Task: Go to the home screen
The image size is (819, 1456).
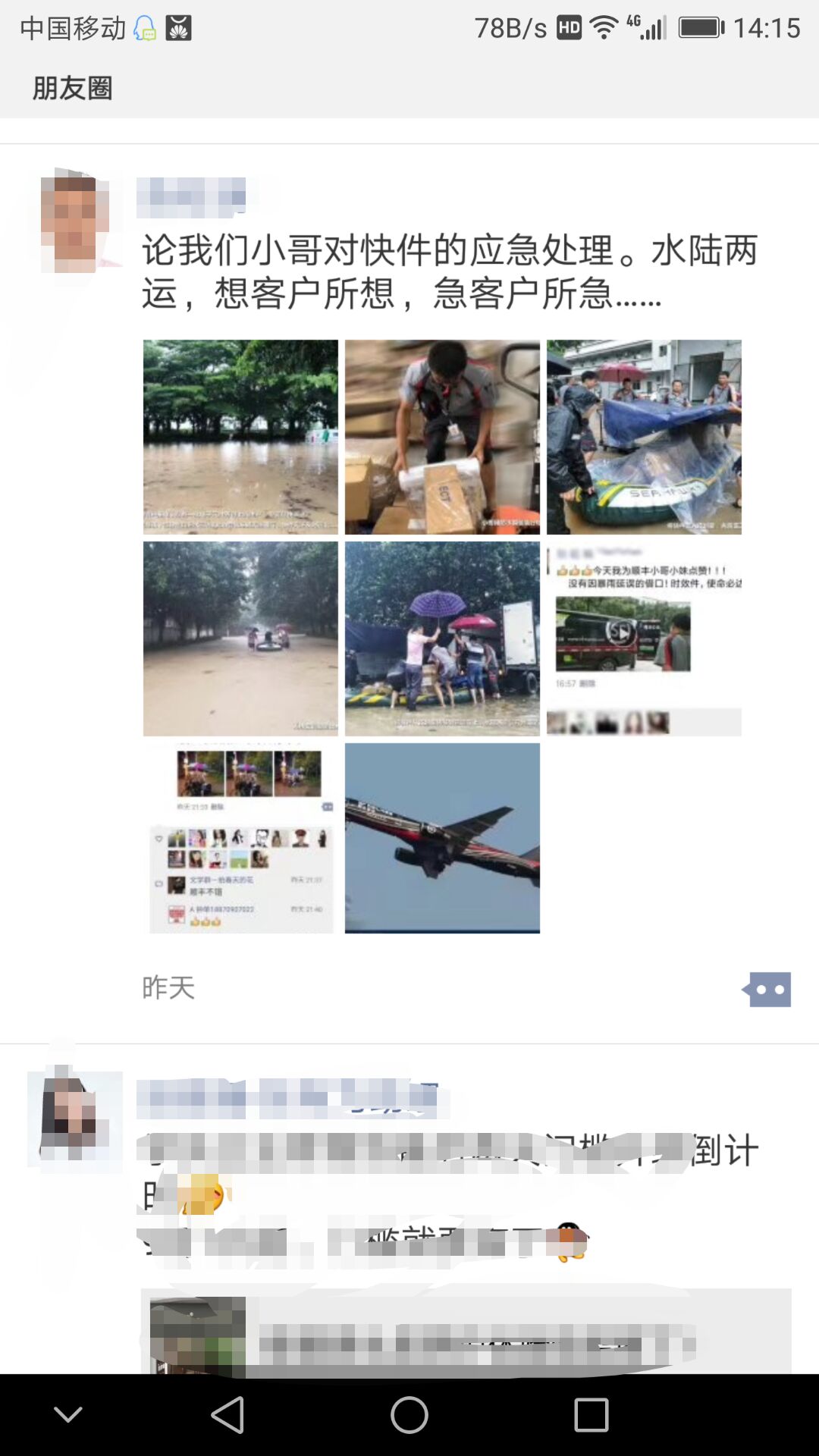Action: (409, 1415)
